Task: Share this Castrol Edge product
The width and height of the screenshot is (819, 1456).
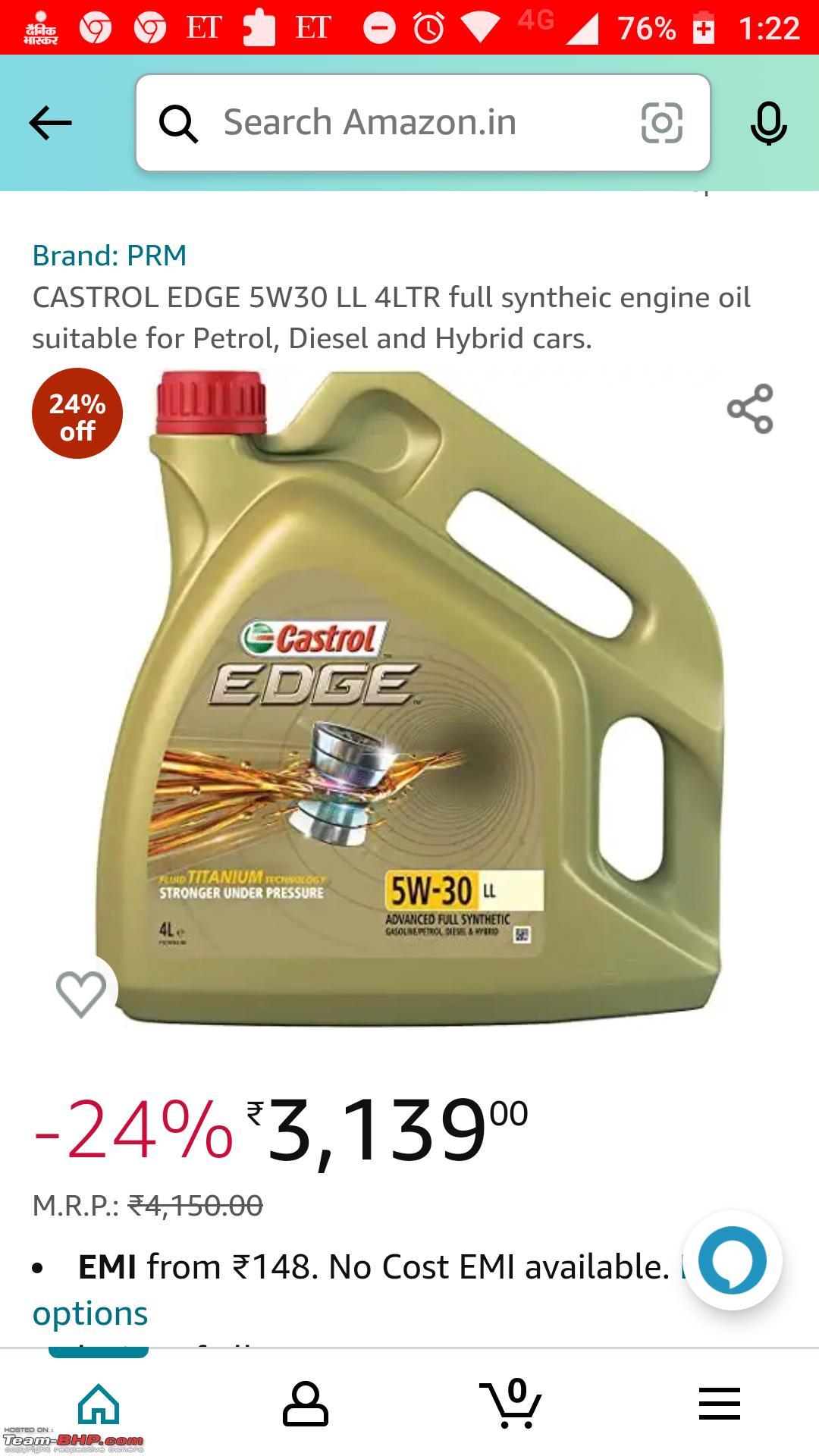Action: coord(750,409)
